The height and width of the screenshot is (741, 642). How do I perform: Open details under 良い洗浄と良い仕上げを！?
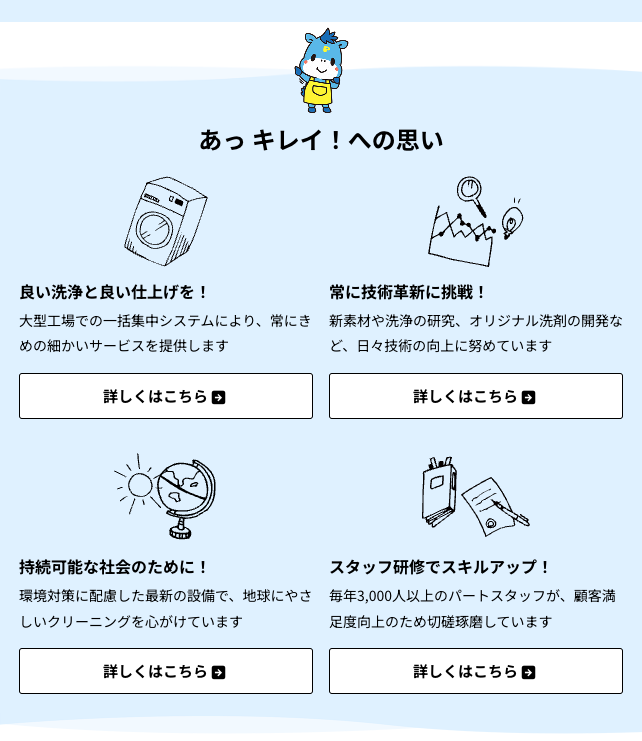[x=165, y=396]
